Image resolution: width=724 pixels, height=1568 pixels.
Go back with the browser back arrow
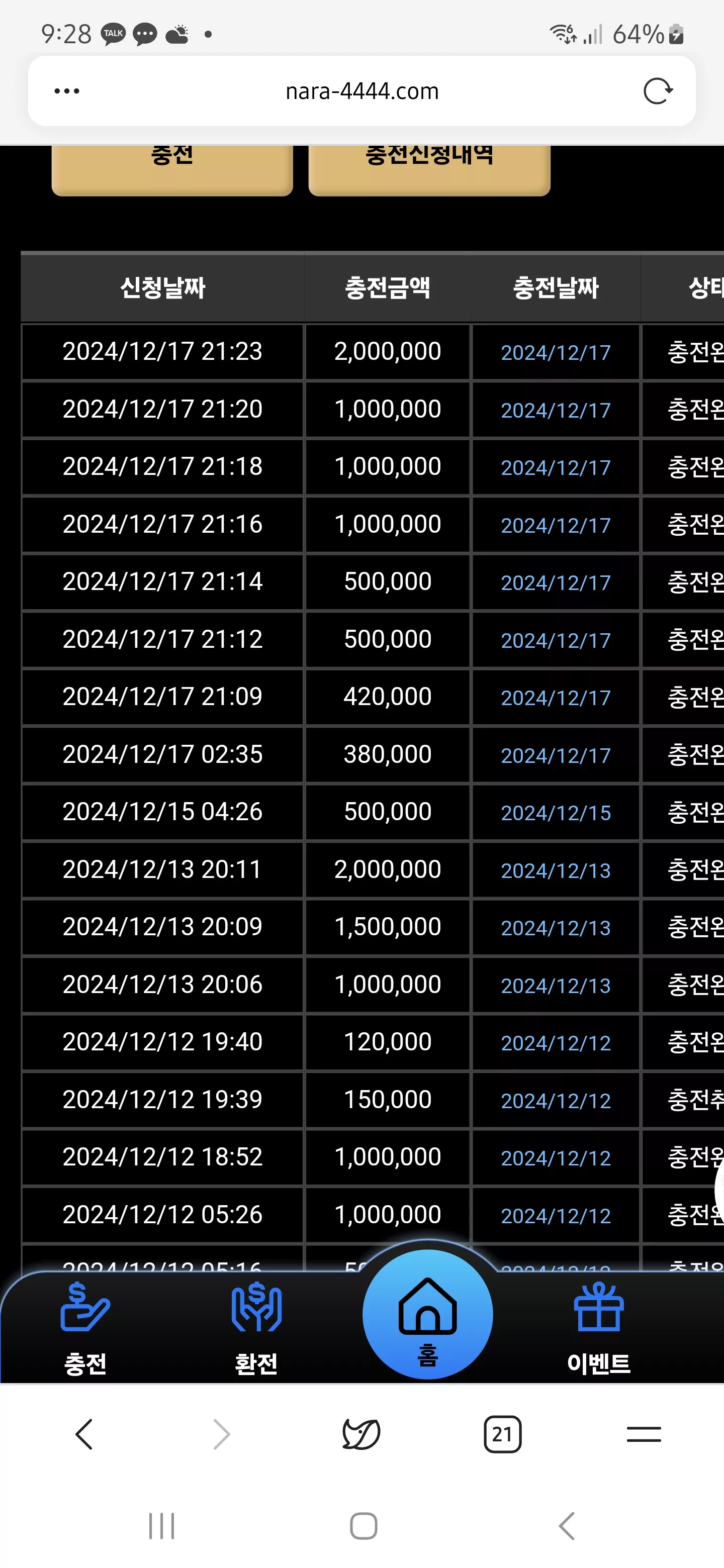(84, 1434)
